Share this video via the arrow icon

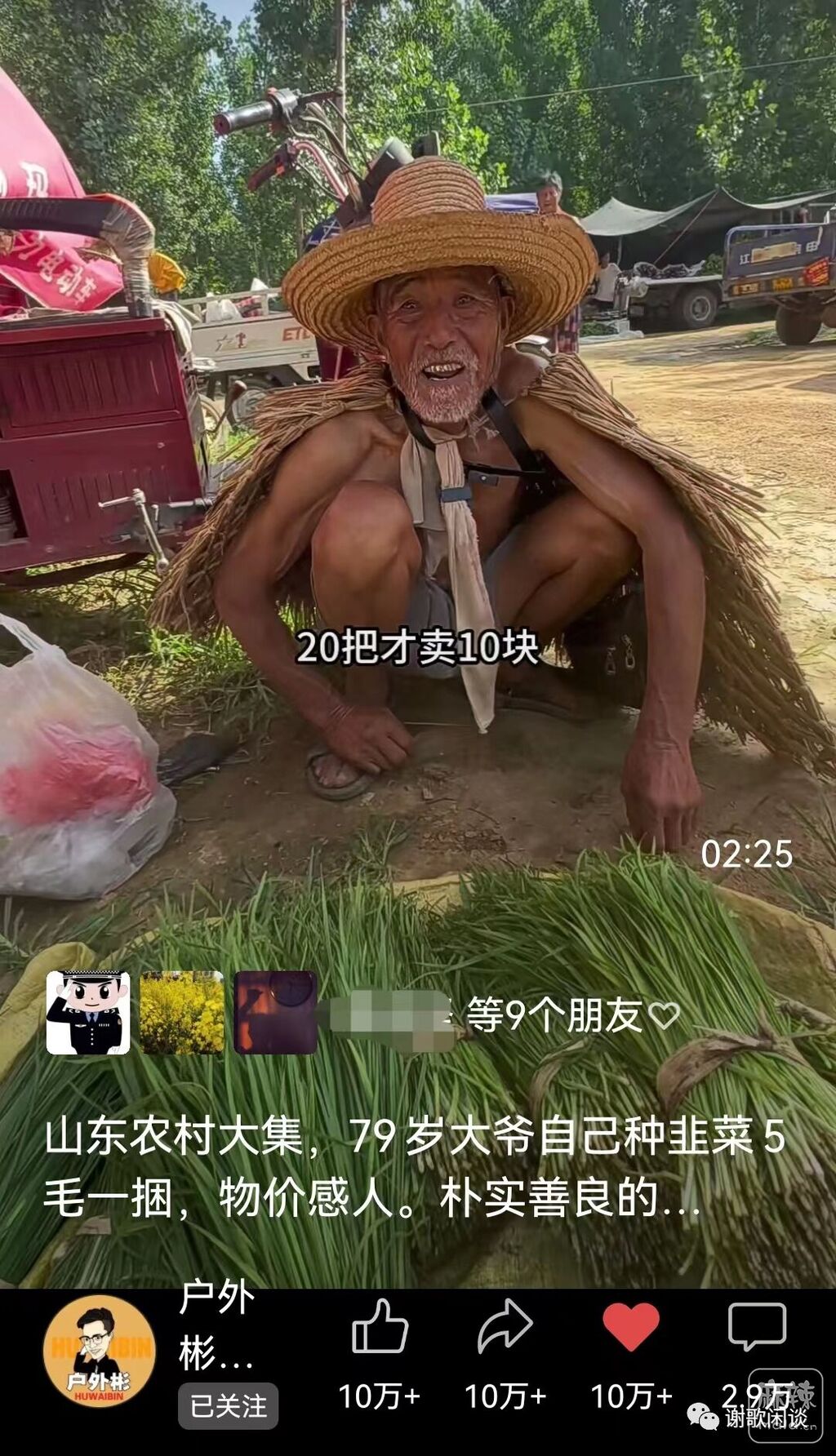[505, 1326]
